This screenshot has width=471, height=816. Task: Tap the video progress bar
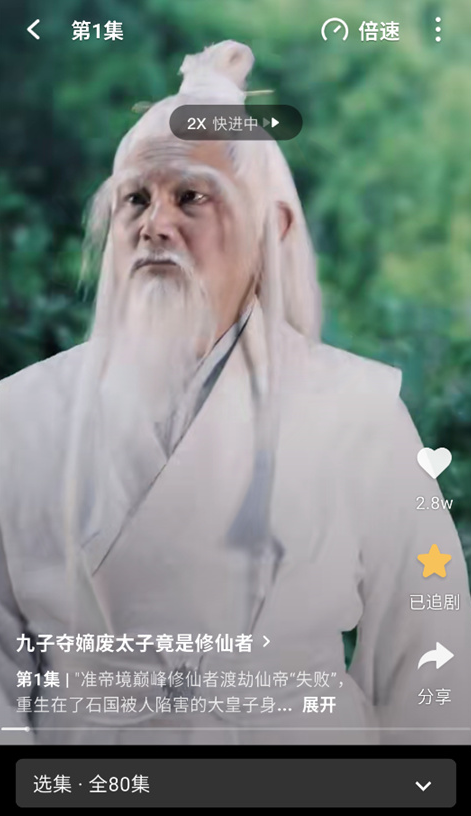(x=235, y=729)
